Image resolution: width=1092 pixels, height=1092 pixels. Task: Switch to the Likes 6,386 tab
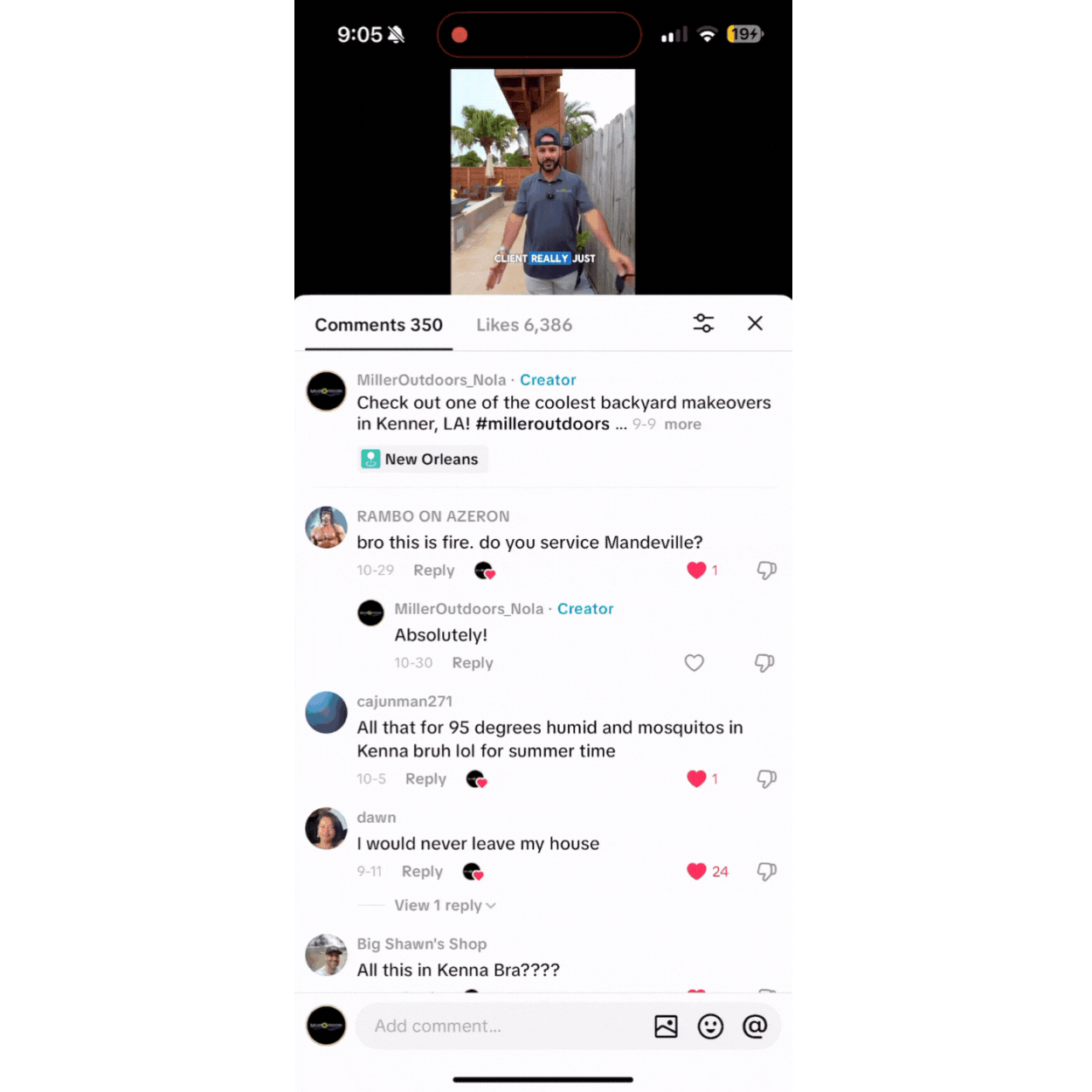524,325
